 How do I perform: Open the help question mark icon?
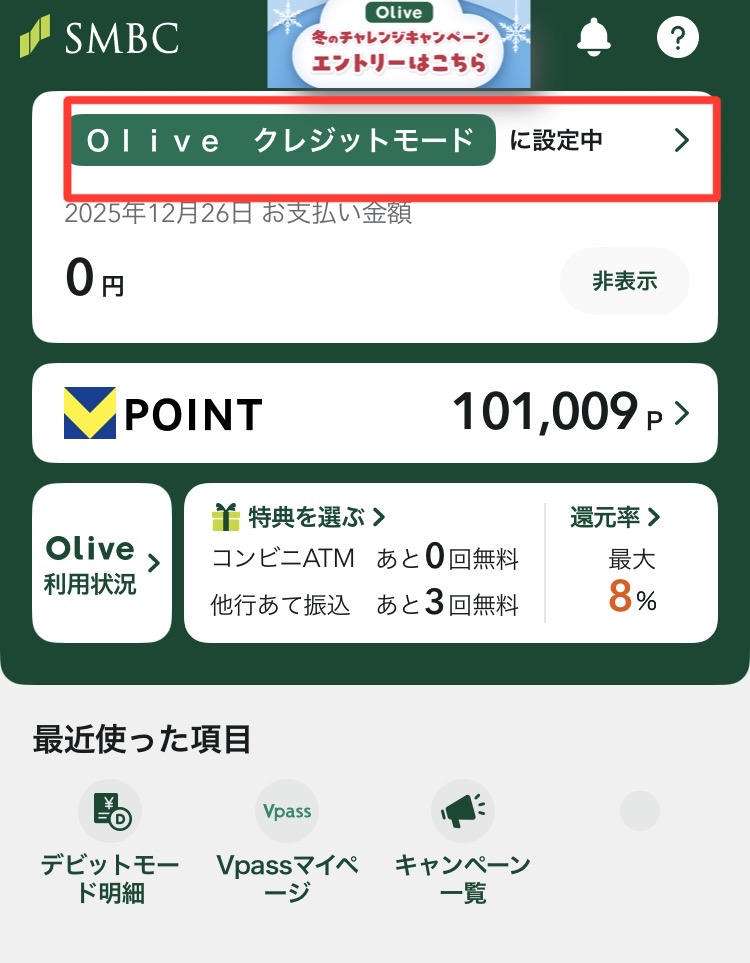(677, 38)
